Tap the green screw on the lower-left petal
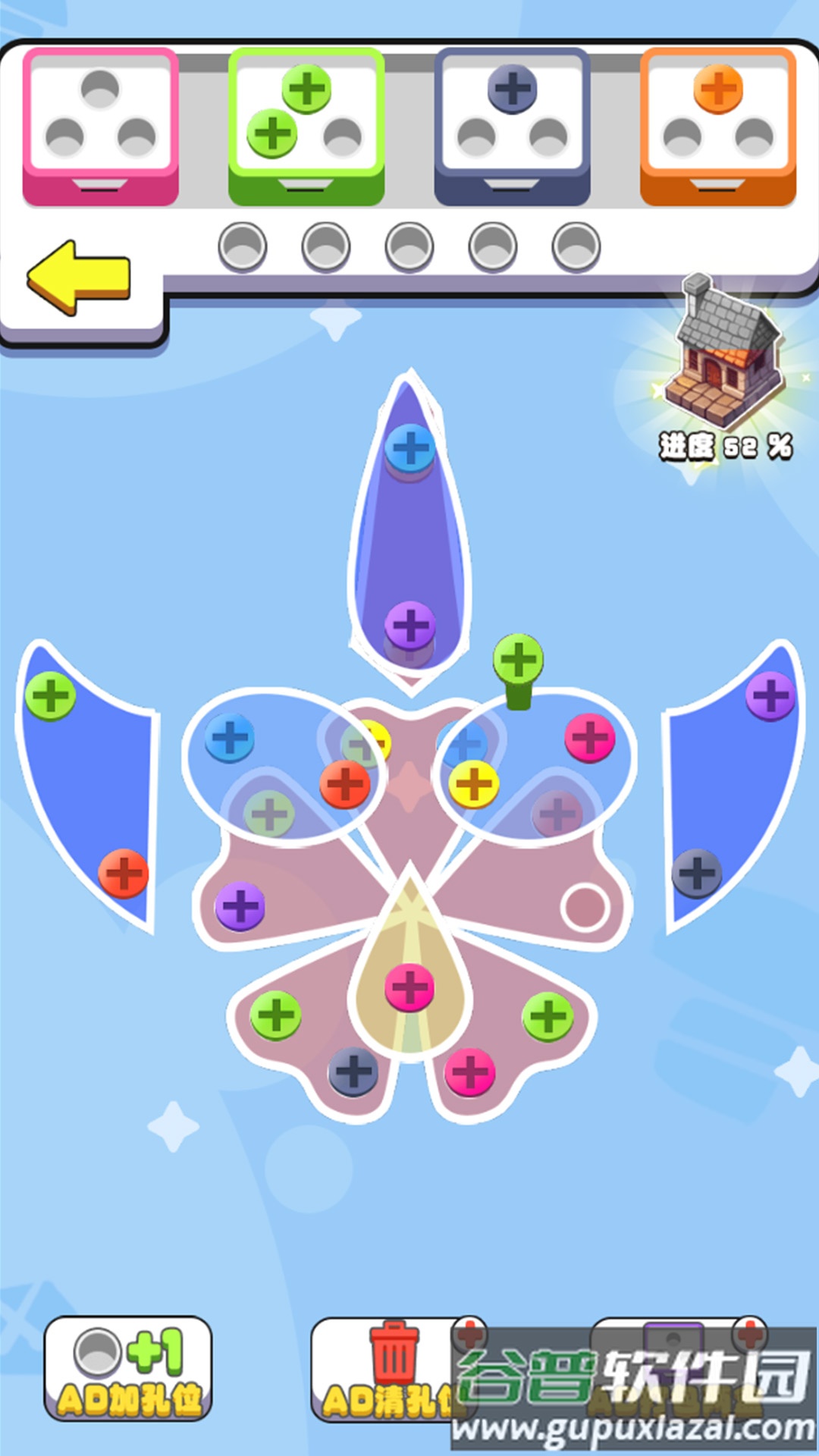 coord(275,1015)
